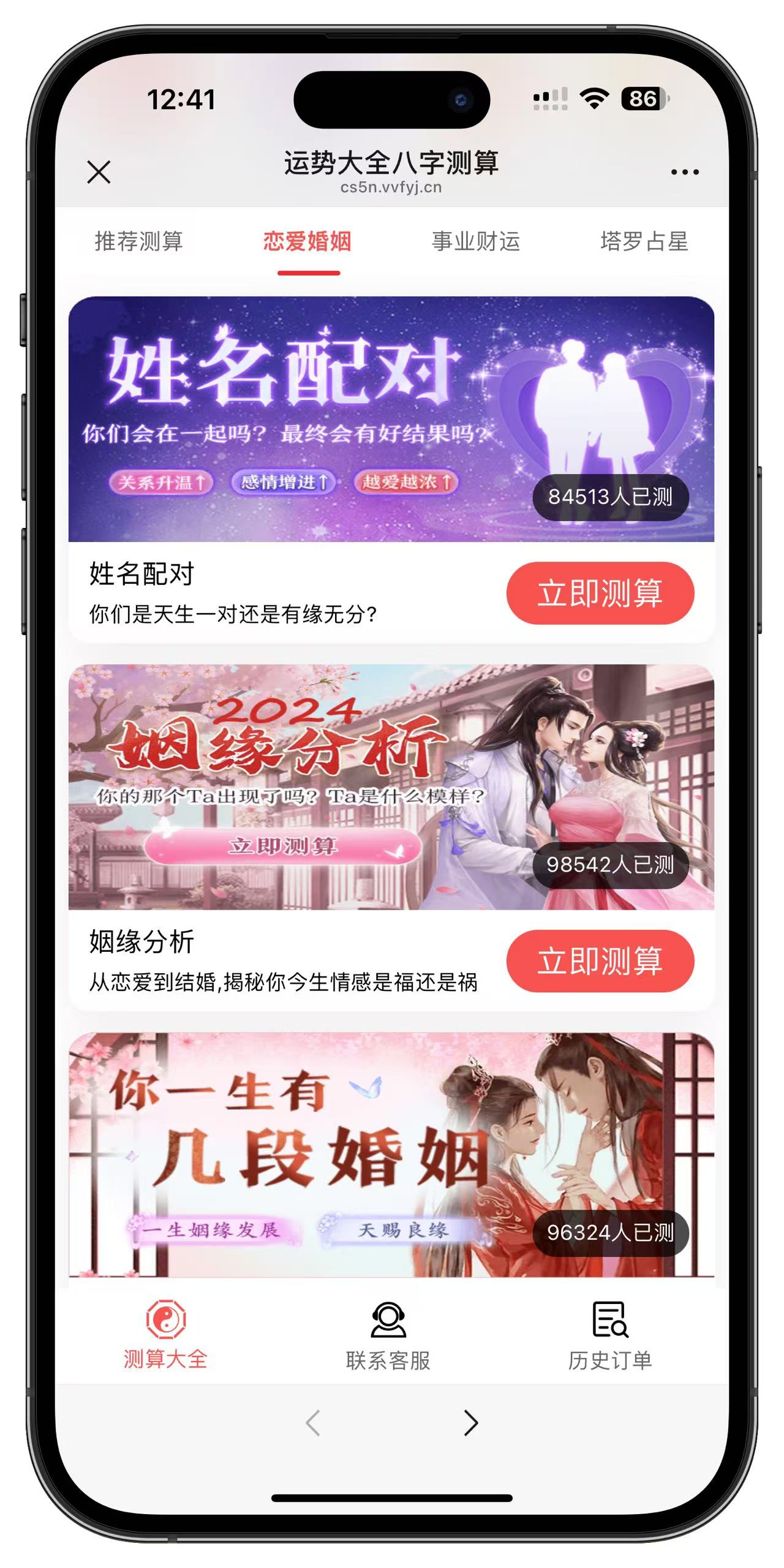The width and height of the screenshot is (784, 1568).
Task: Tap 立即测算 for 姻缘分析
Action: tap(600, 961)
